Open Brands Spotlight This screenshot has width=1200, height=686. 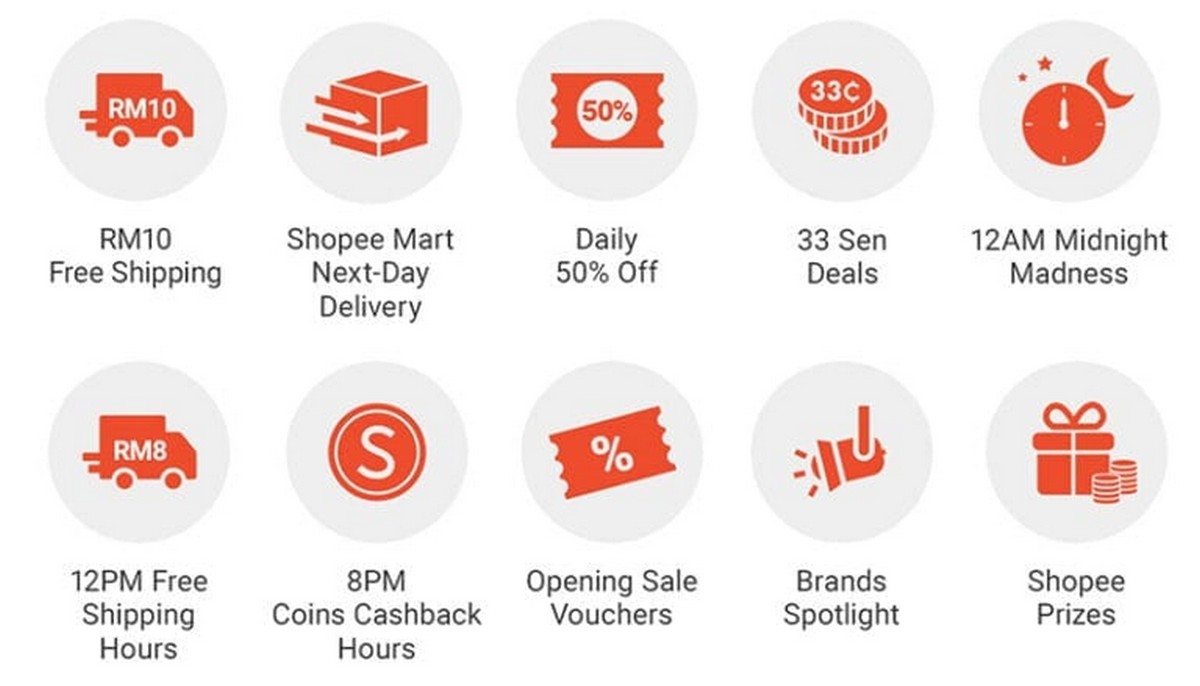(x=841, y=452)
